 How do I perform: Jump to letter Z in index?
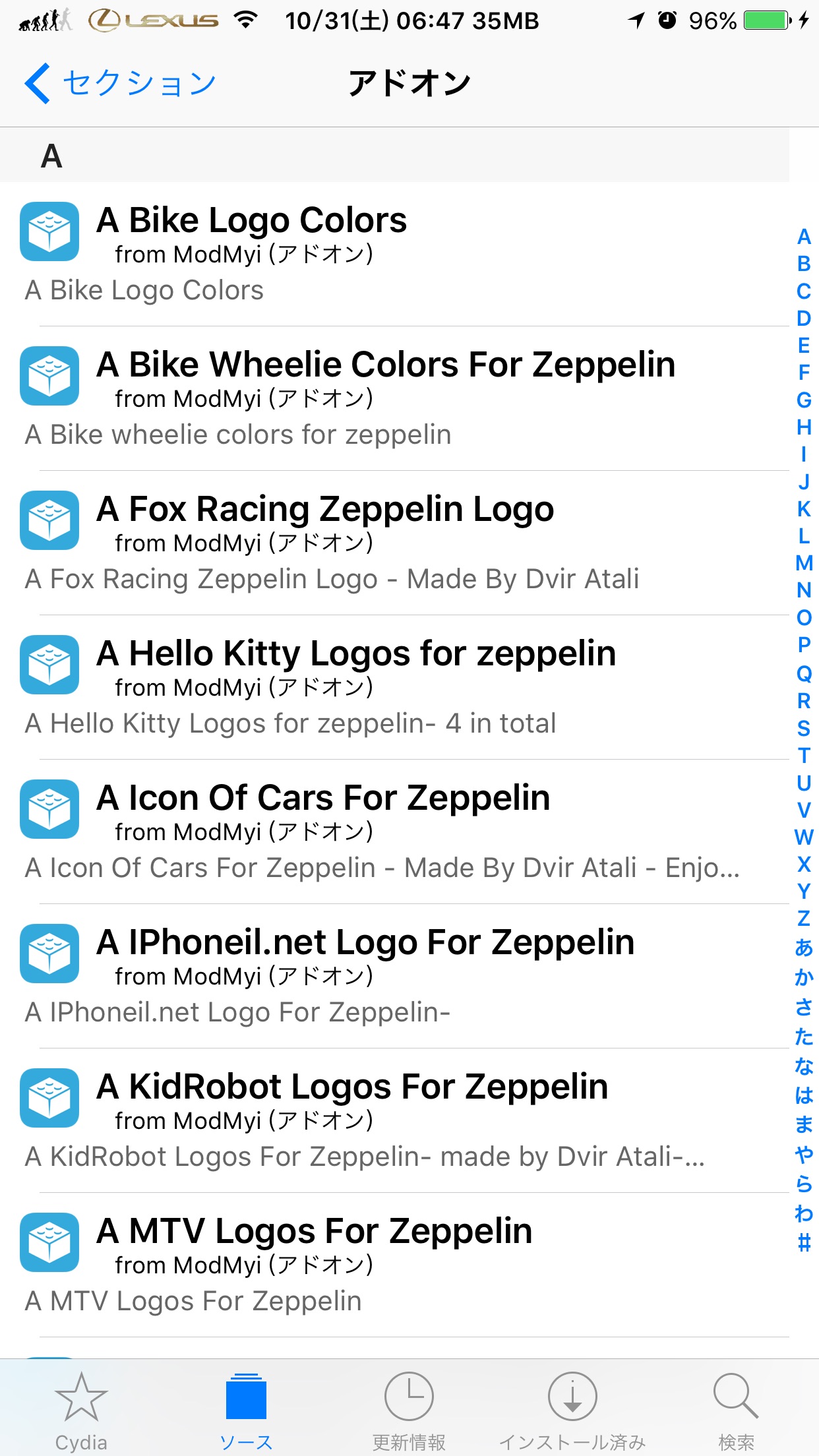click(x=804, y=918)
